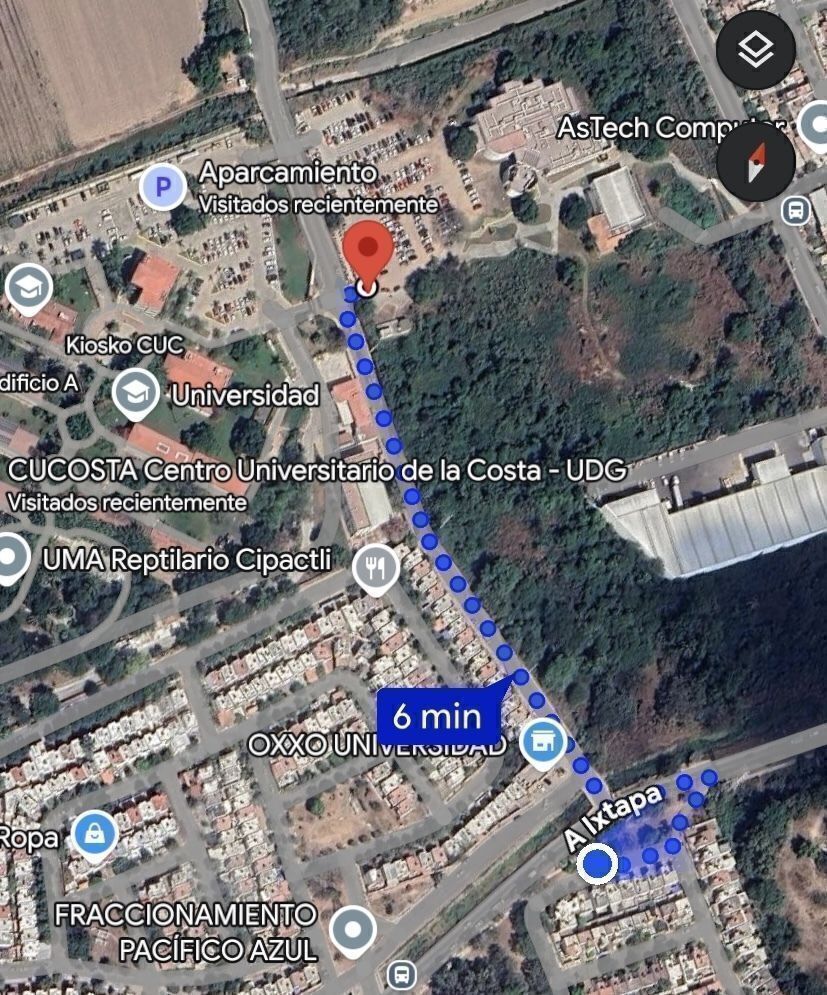Image resolution: width=827 pixels, height=995 pixels.
Task: Open the UMA Reptilario Cipactli marker
Action: [12, 558]
